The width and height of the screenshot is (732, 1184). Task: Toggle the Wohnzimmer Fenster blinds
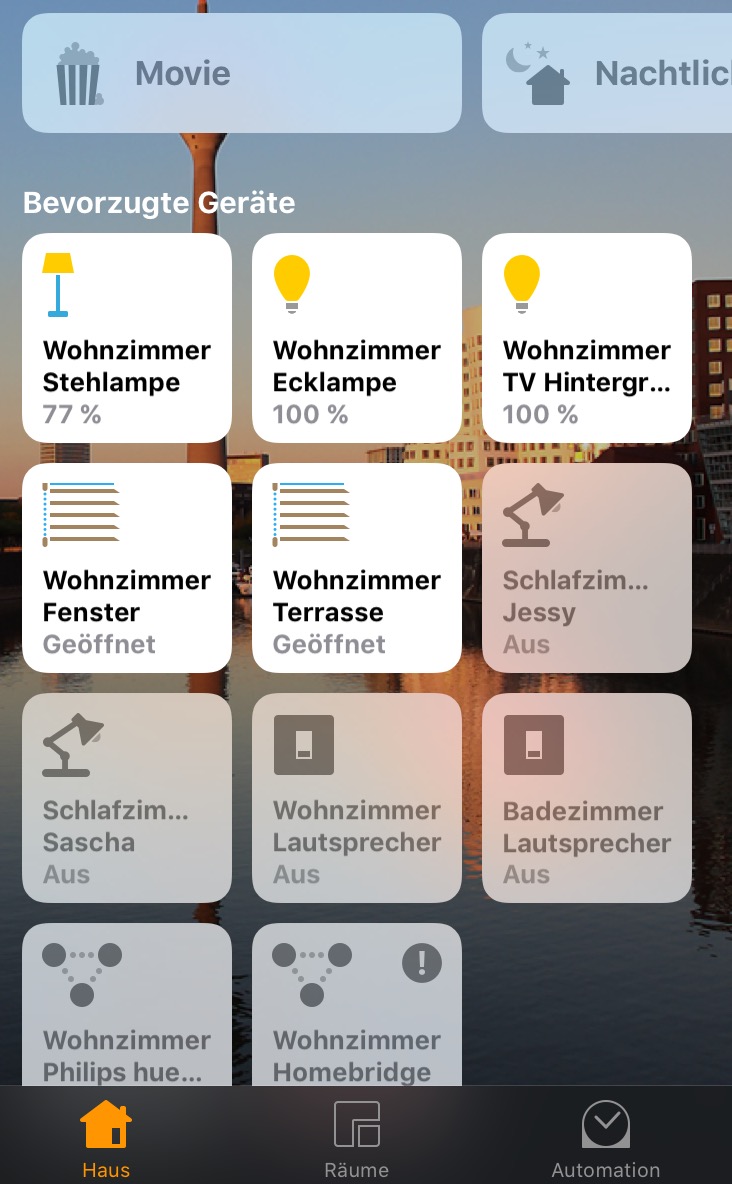(127, 568)
